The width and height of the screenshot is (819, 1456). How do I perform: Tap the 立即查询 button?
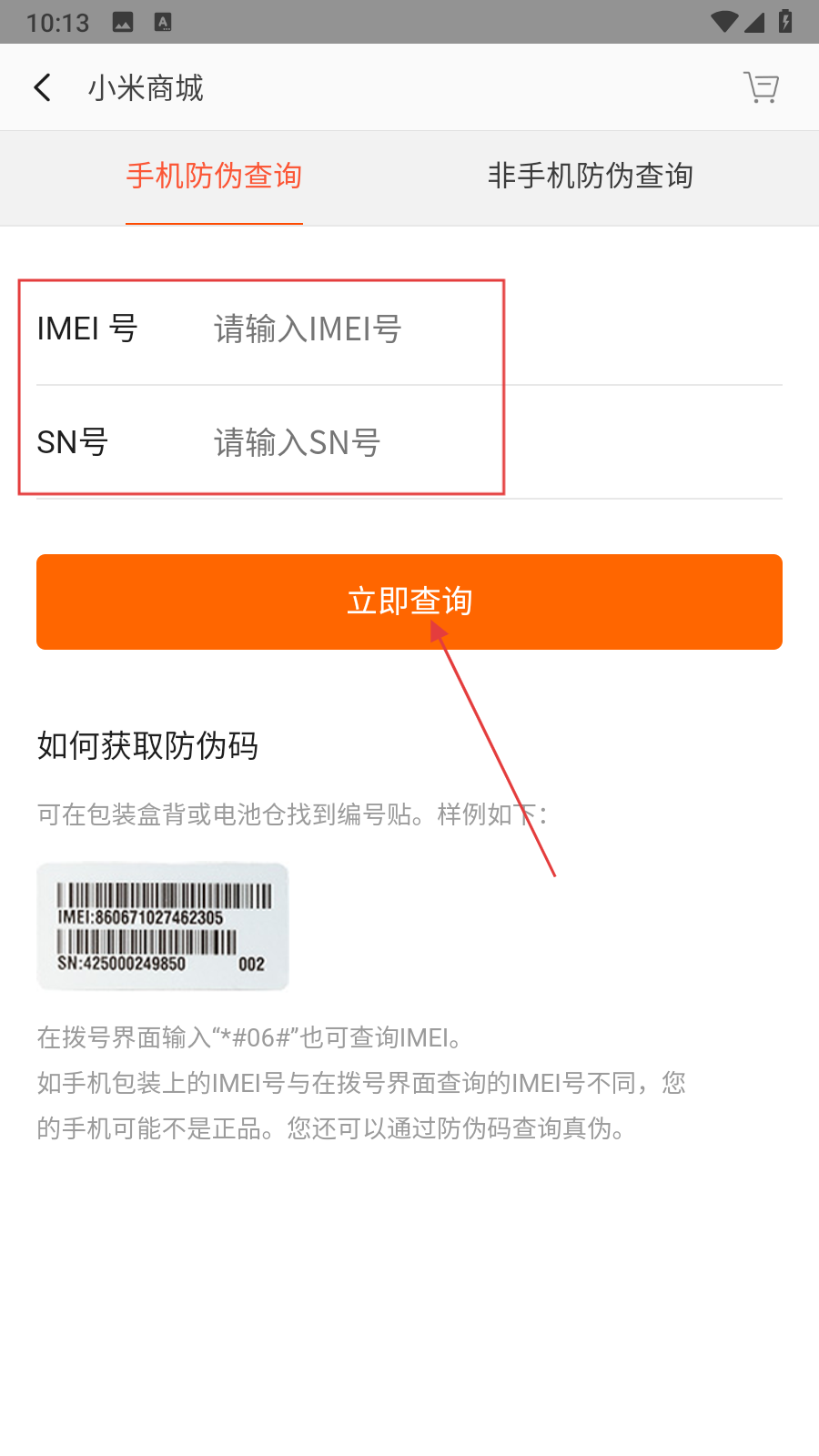click(x=409, y=602)
